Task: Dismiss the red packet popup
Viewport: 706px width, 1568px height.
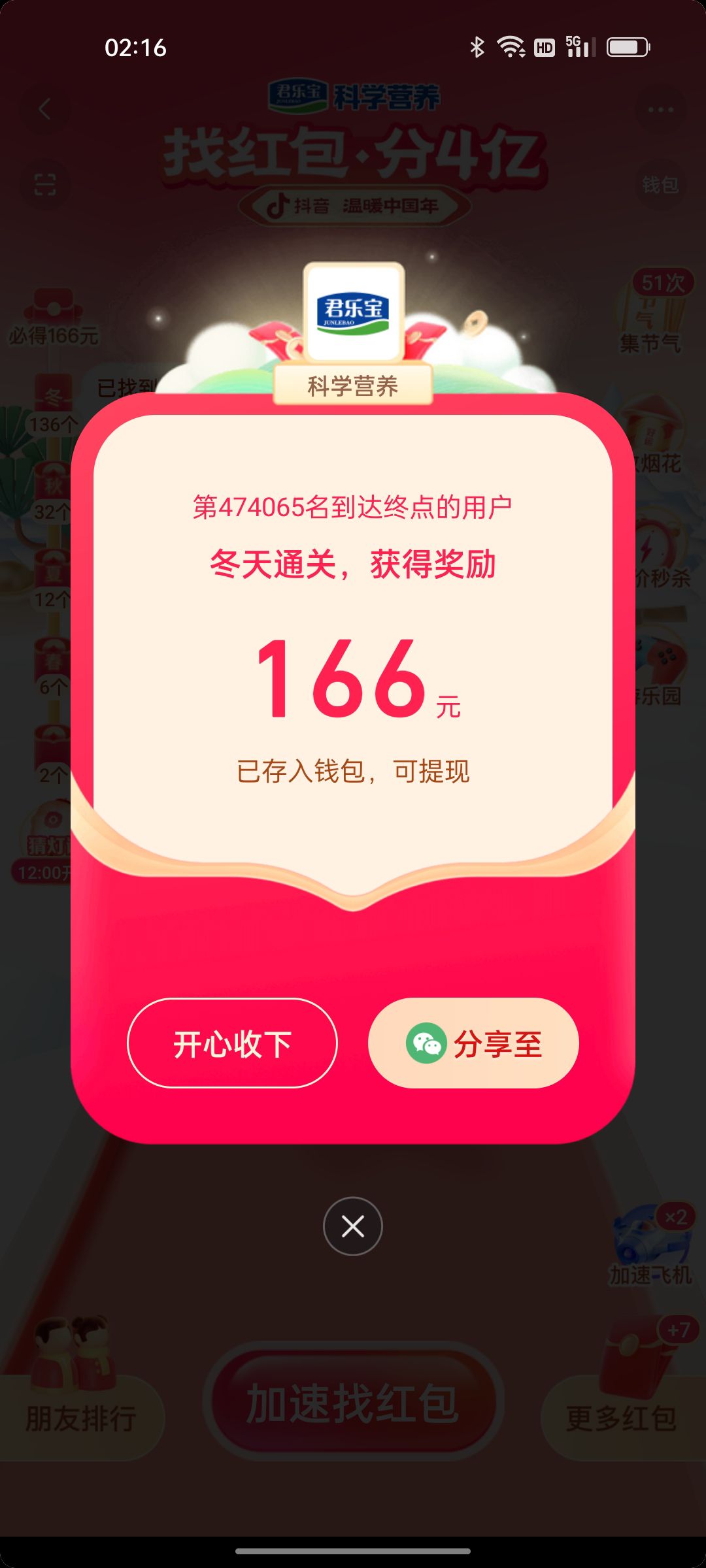Action: (353, 1226)
